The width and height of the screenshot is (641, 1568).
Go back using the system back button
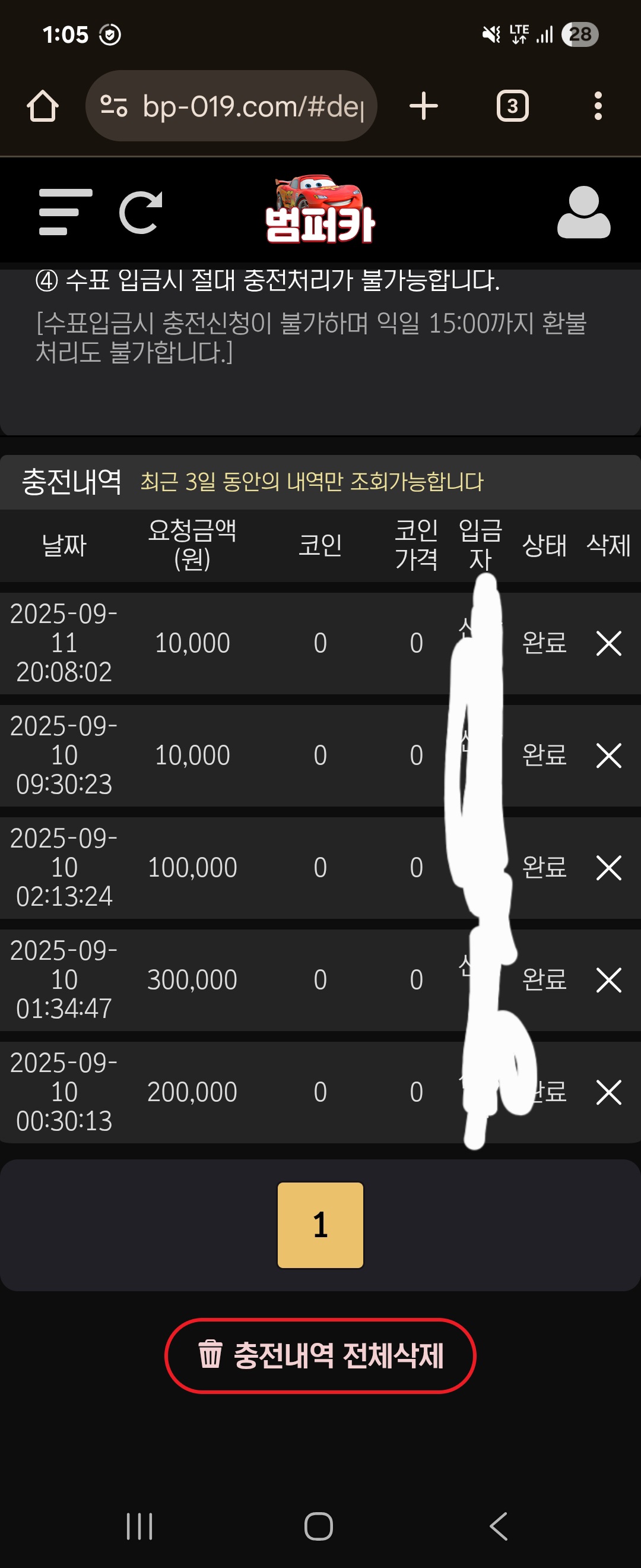[x=499, y=1526]
